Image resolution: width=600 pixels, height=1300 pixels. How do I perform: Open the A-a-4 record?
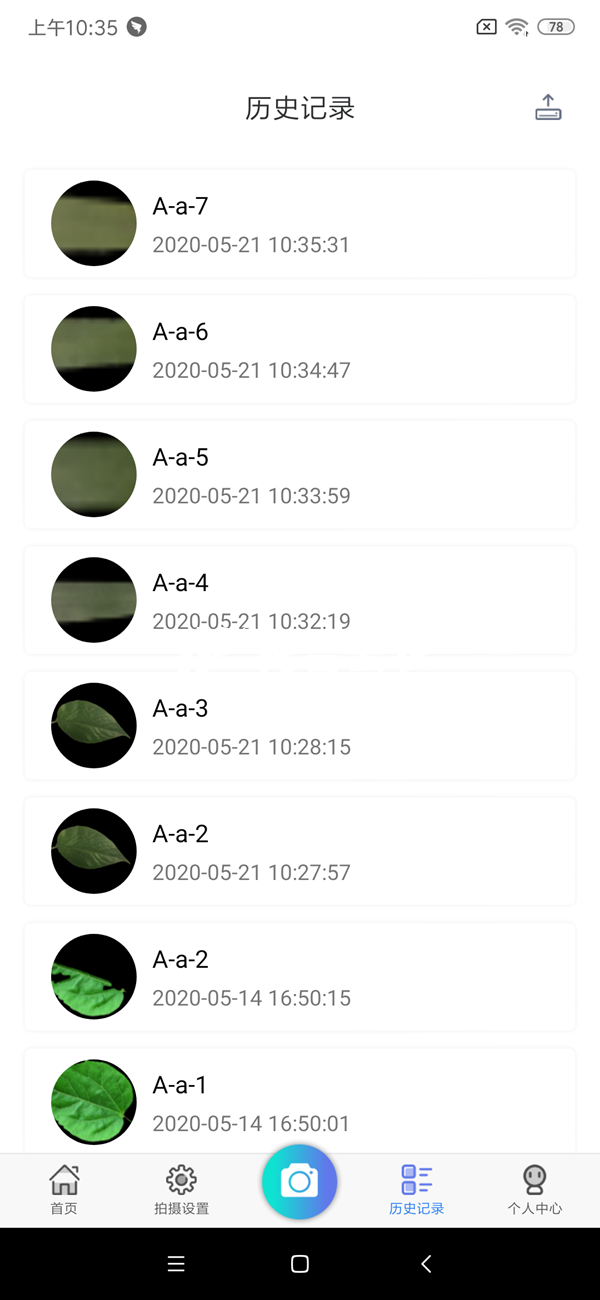300,600
